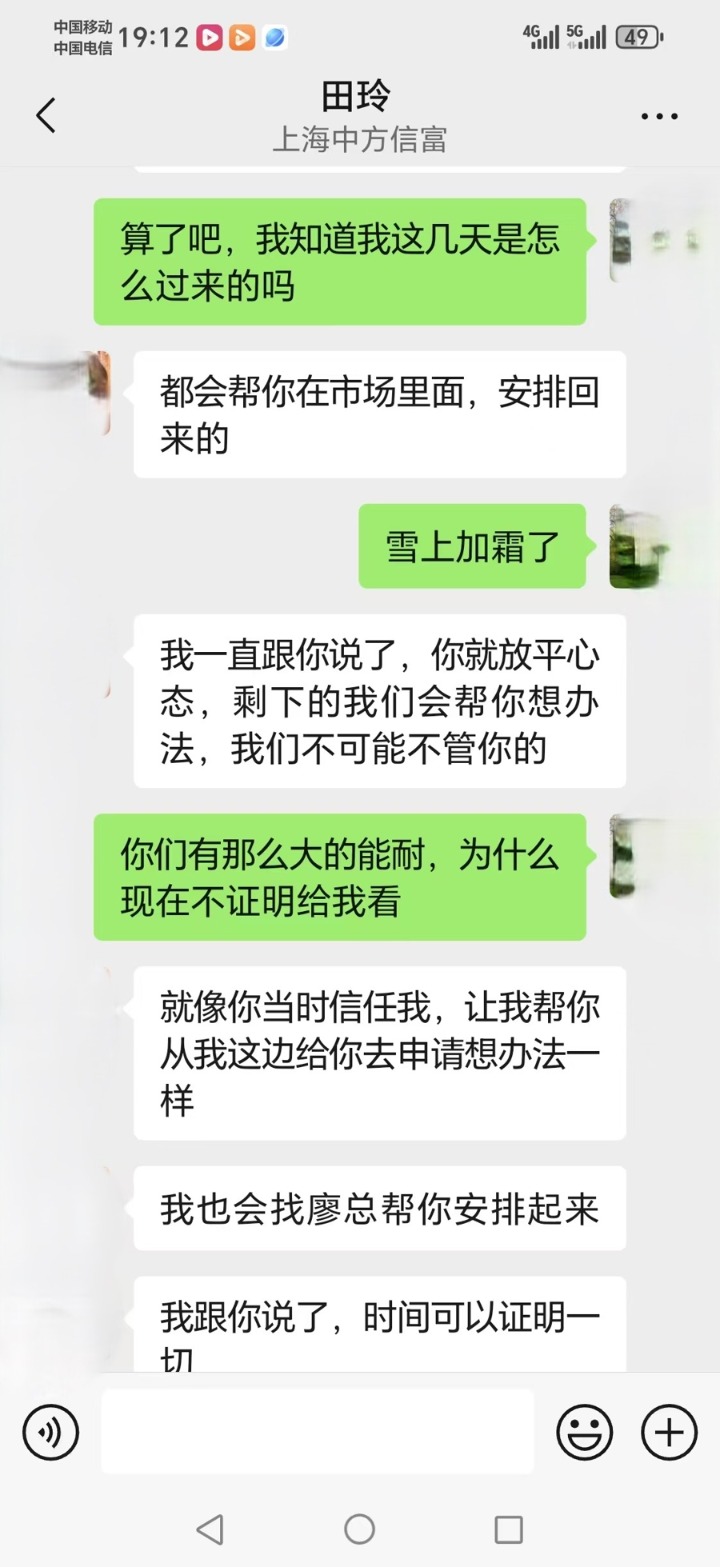
Task: Open your avatar beside 雪上加霜了
Action: (x=636, y=547)
